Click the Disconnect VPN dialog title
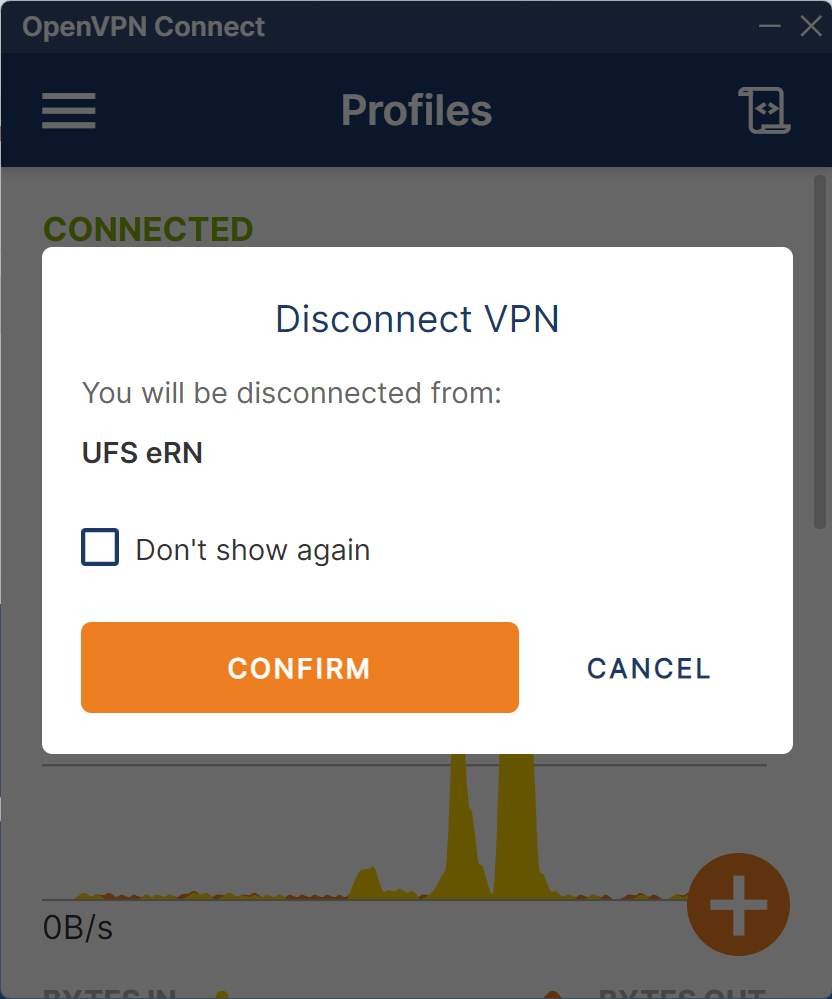This screenshot has width=832, height=999. 416,319
